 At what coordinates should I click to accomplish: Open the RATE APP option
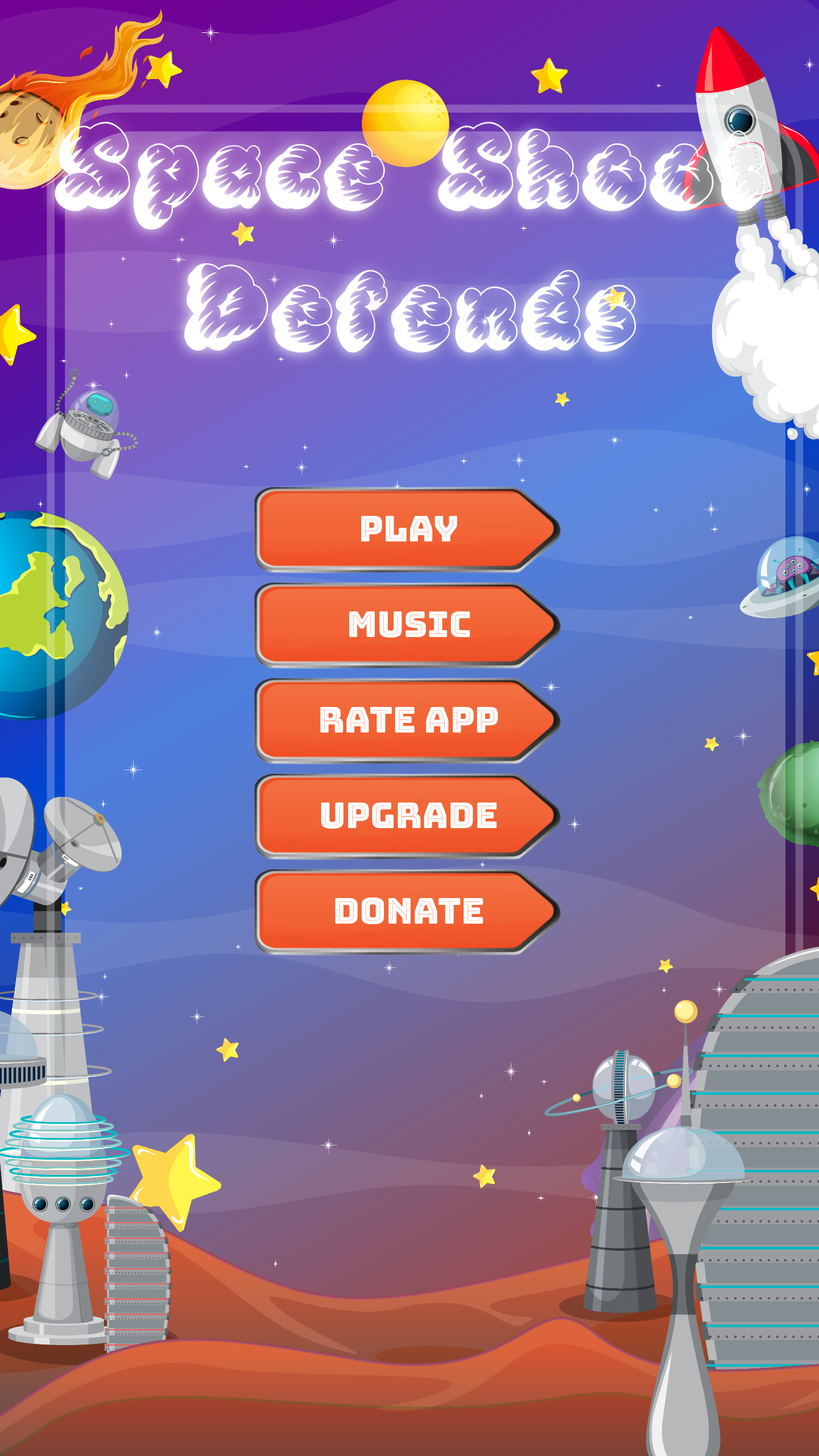pos(407,721)
